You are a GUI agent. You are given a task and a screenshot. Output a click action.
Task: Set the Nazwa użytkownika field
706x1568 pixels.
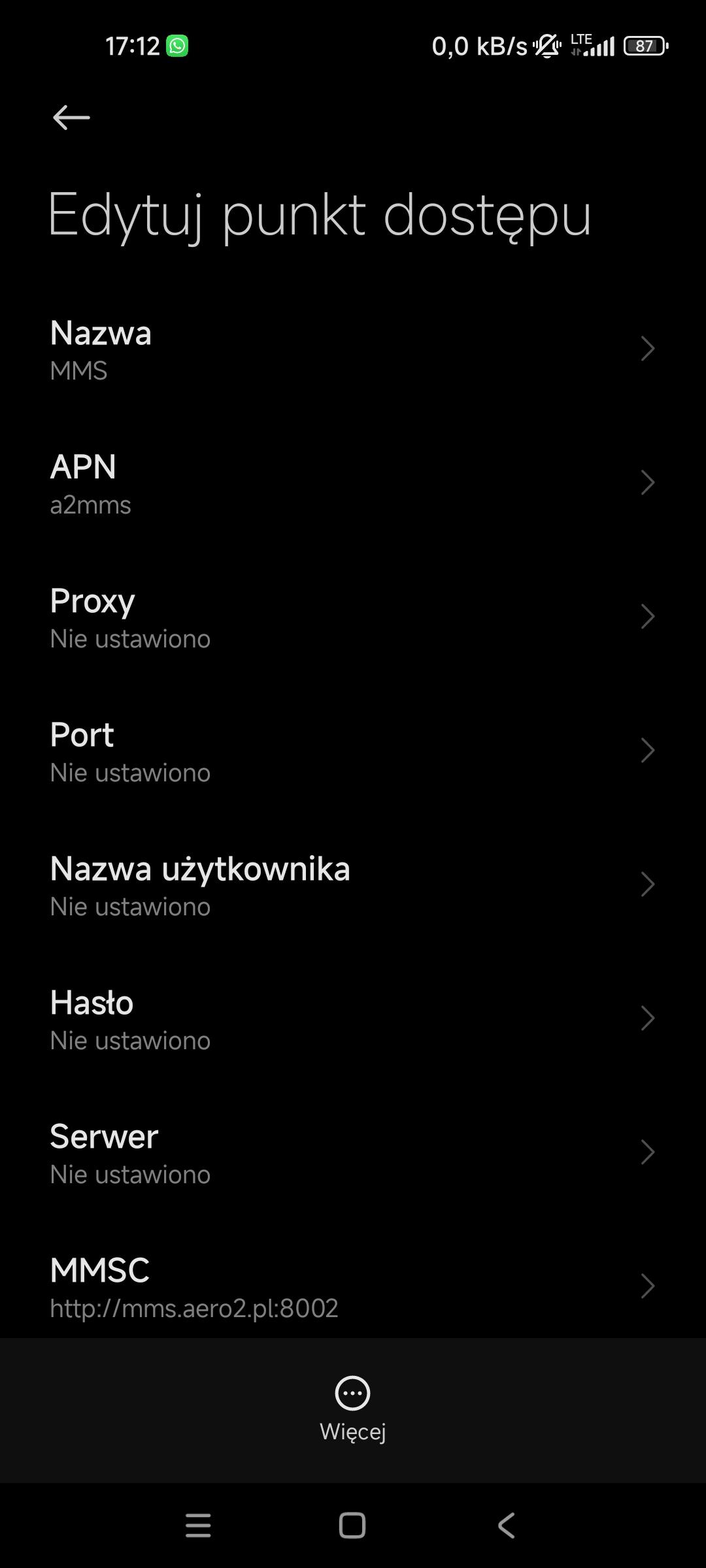[x=353, y=885]
